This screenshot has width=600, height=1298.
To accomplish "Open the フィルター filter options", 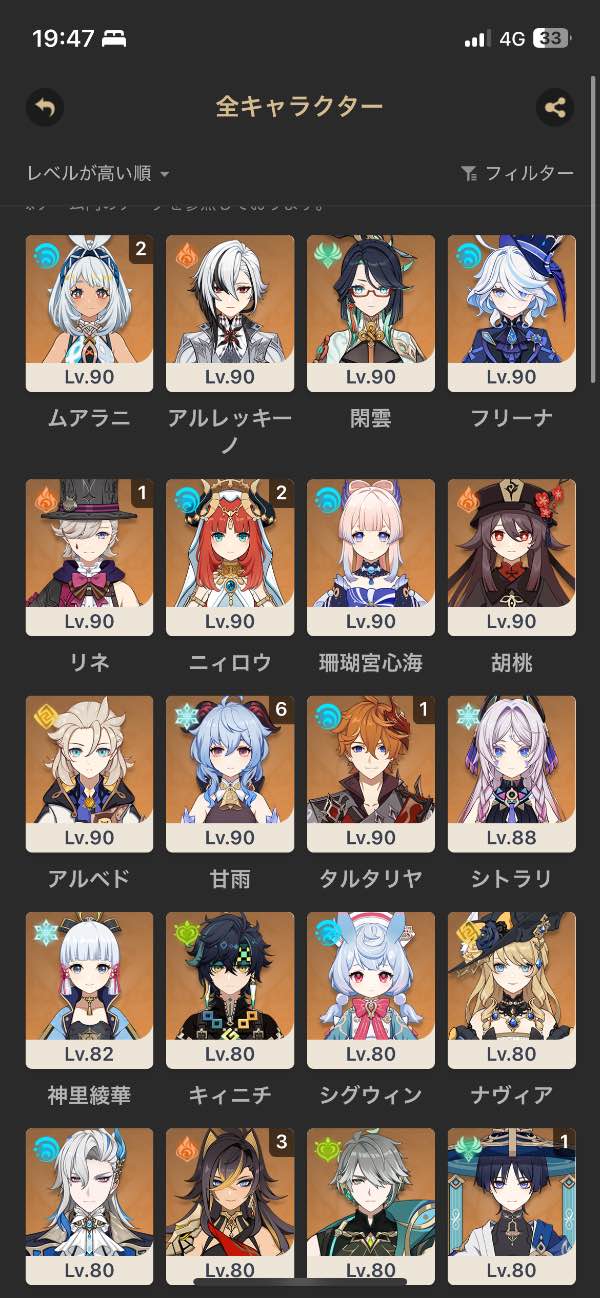I will [x=518, y=174].
